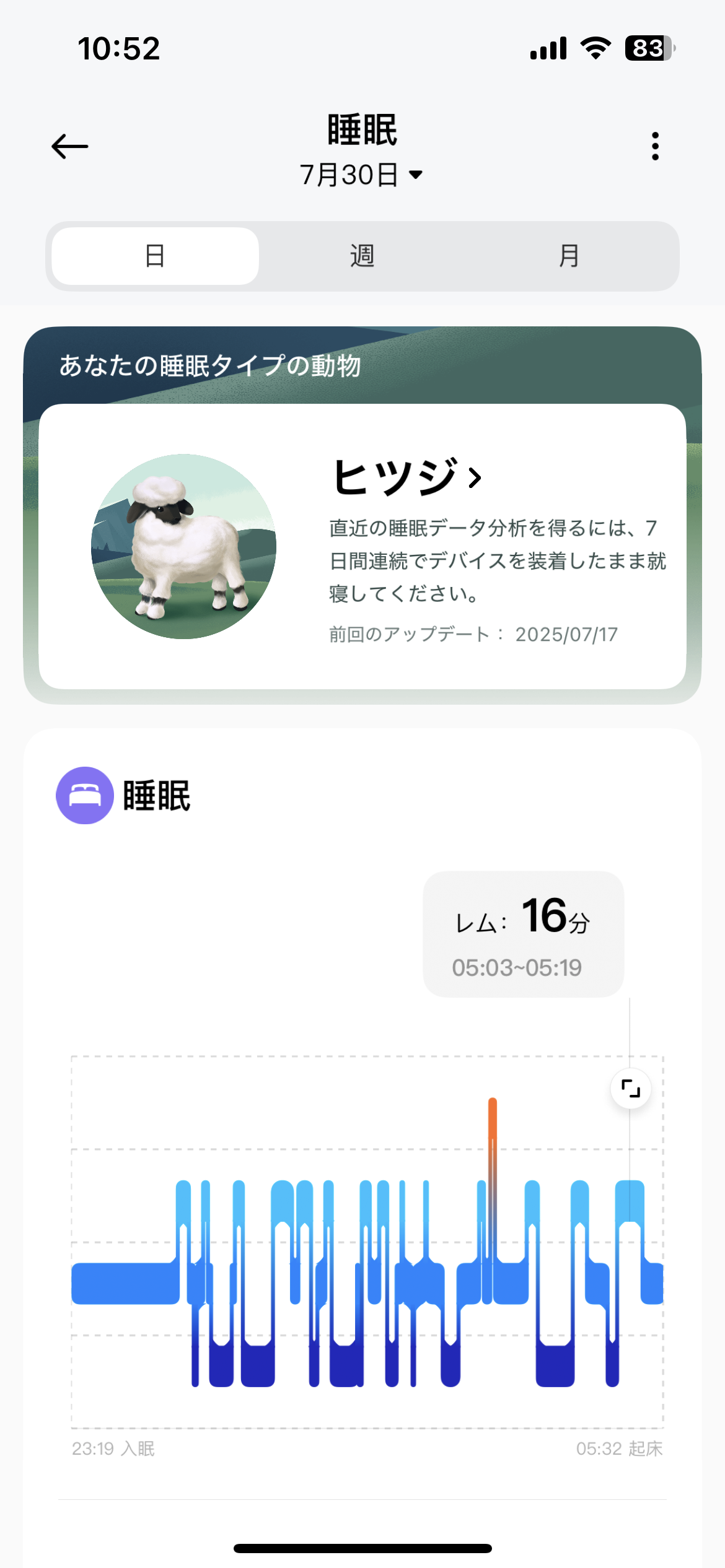This screenshot has height=1568, width=725.
Task: Open the three-dot overflow menu
Action: pos(655,147)
